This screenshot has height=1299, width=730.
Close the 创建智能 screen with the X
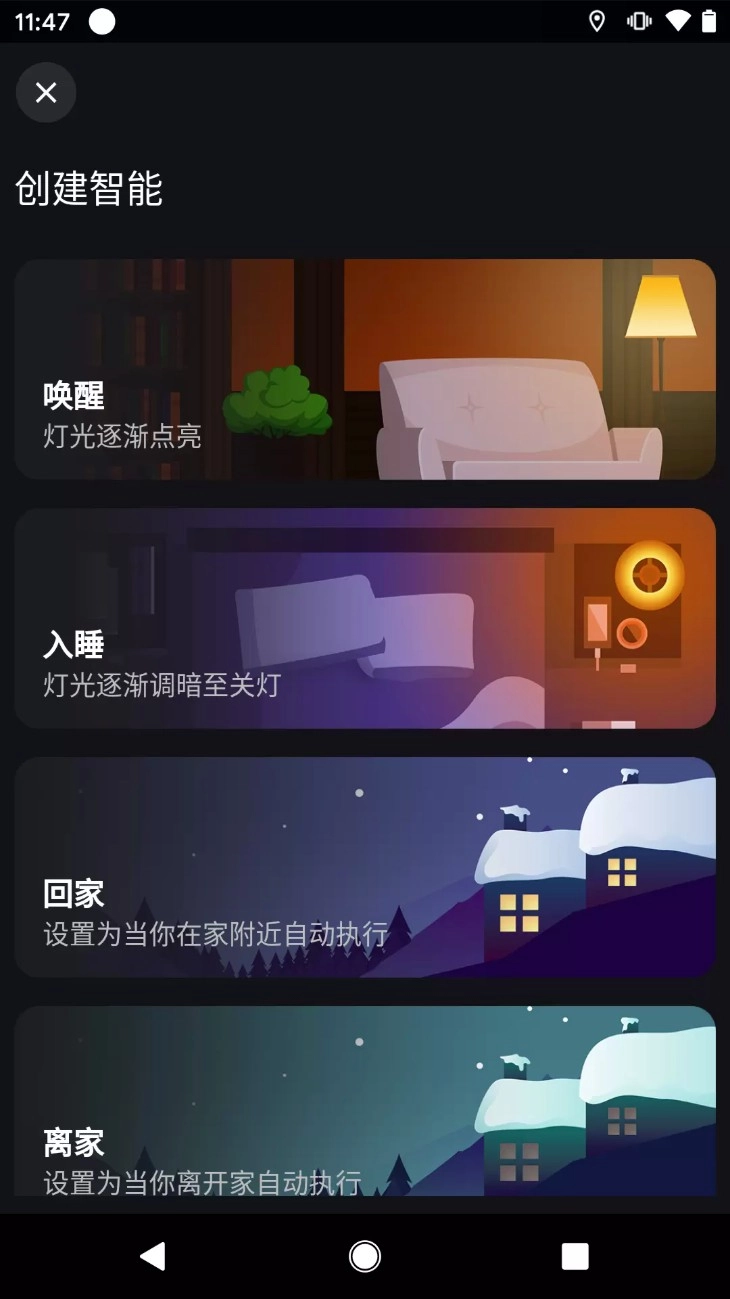[45, 92]
